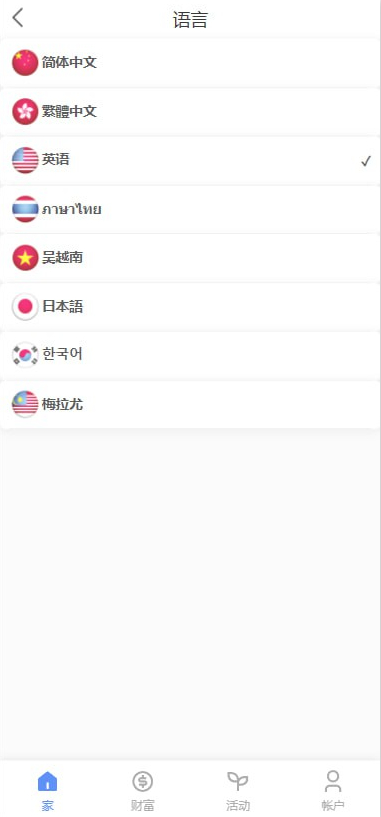381x817 pixels.
Task: Go back using the top-left arrow
Action: 18,18
